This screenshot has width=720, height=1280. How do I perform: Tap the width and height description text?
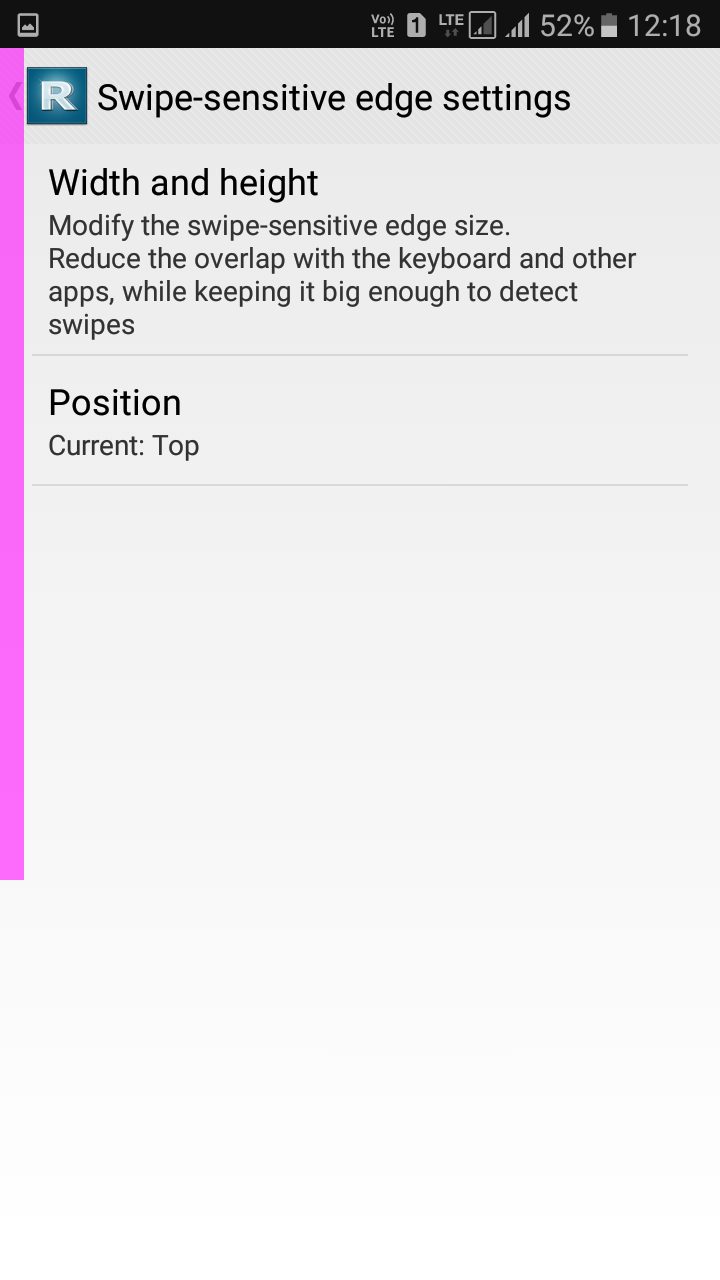pos(342,275)
